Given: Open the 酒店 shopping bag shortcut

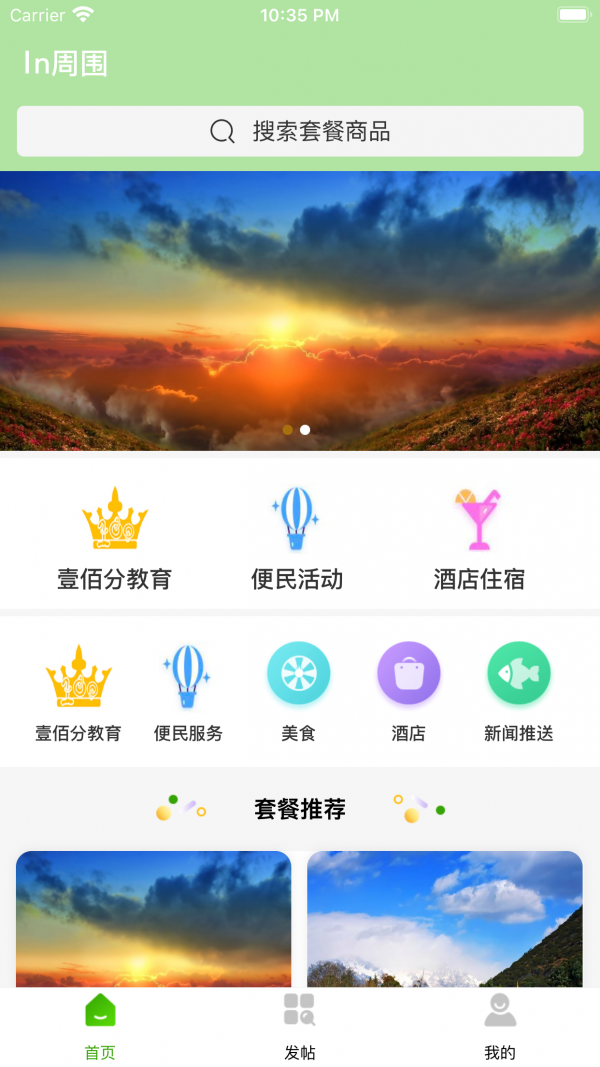Looking at the screenshot, I should (408, 692).
